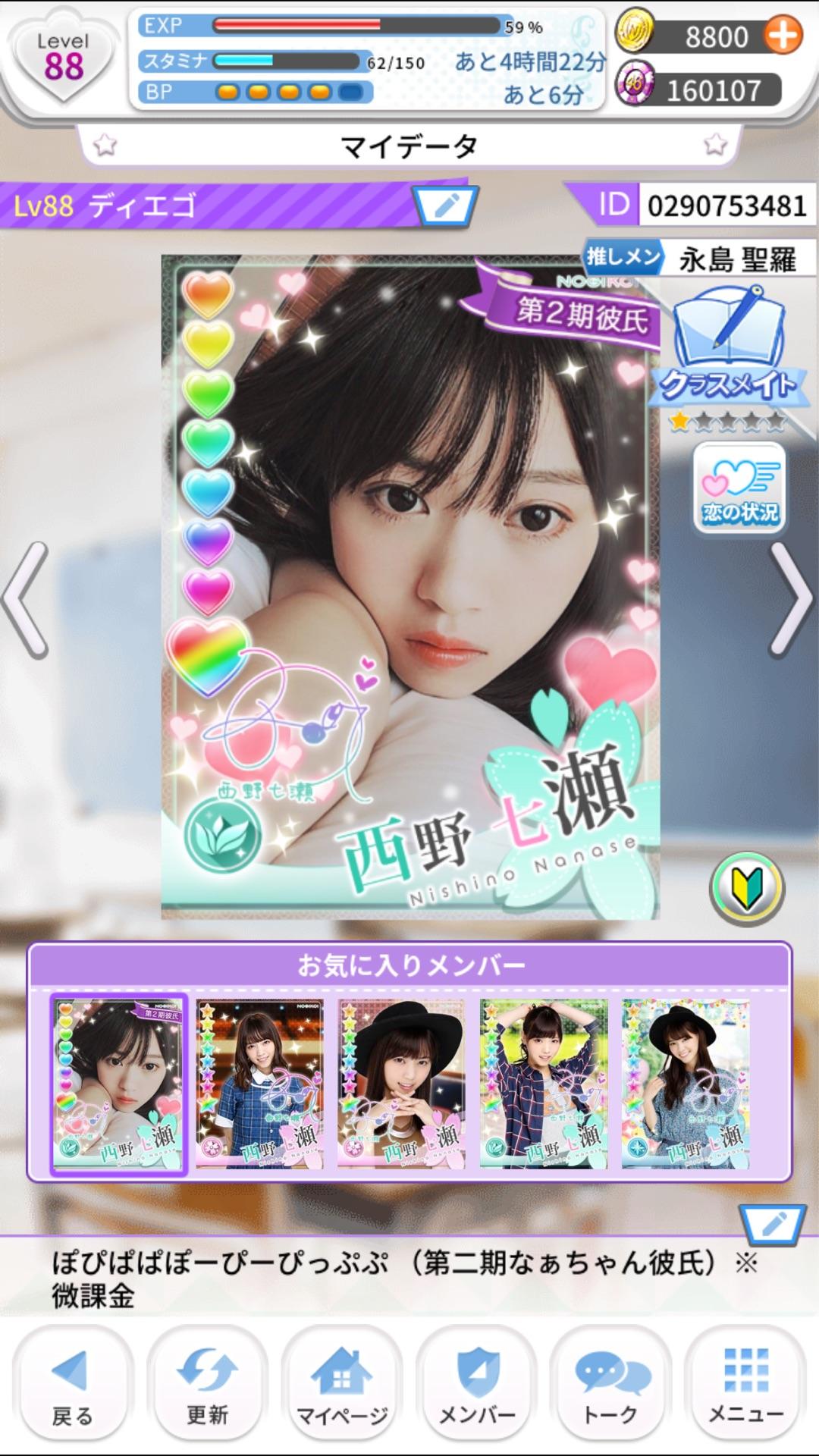The height and width of the screenshot is (1456, 819).
Task: Edit the profile comment with pencil icon
Action: 772,1224
